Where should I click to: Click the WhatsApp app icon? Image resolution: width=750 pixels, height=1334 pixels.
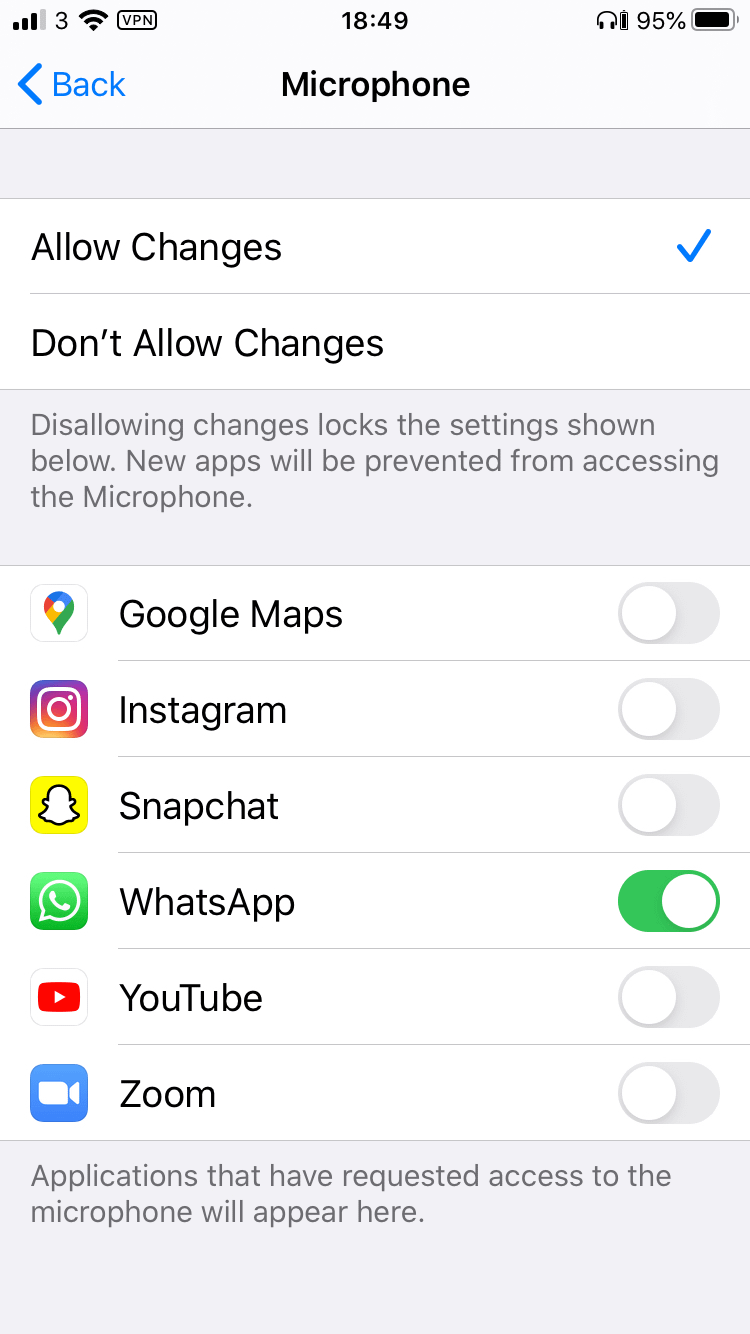coord(58,901)
